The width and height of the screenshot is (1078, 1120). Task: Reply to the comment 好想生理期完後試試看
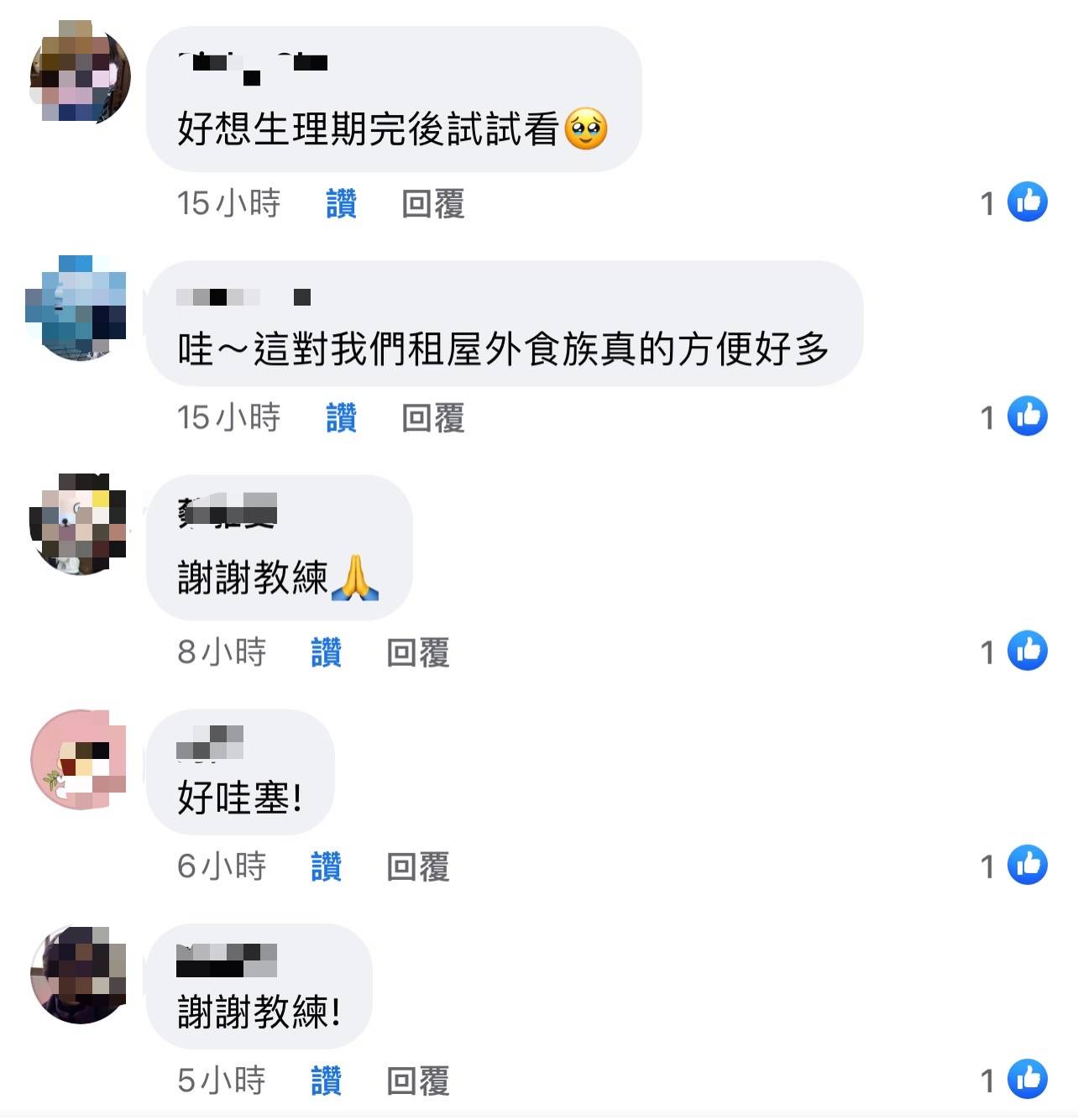point(432,203)
